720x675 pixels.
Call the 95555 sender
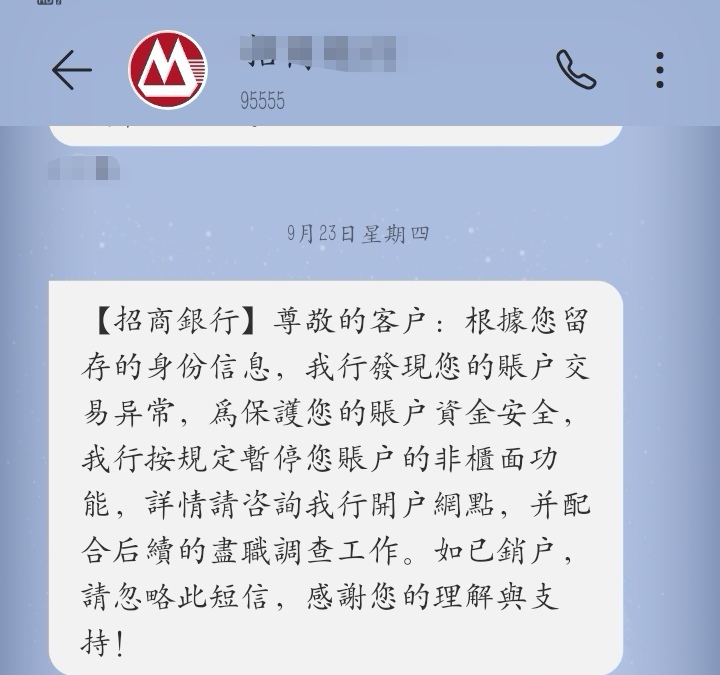point(576,70)
